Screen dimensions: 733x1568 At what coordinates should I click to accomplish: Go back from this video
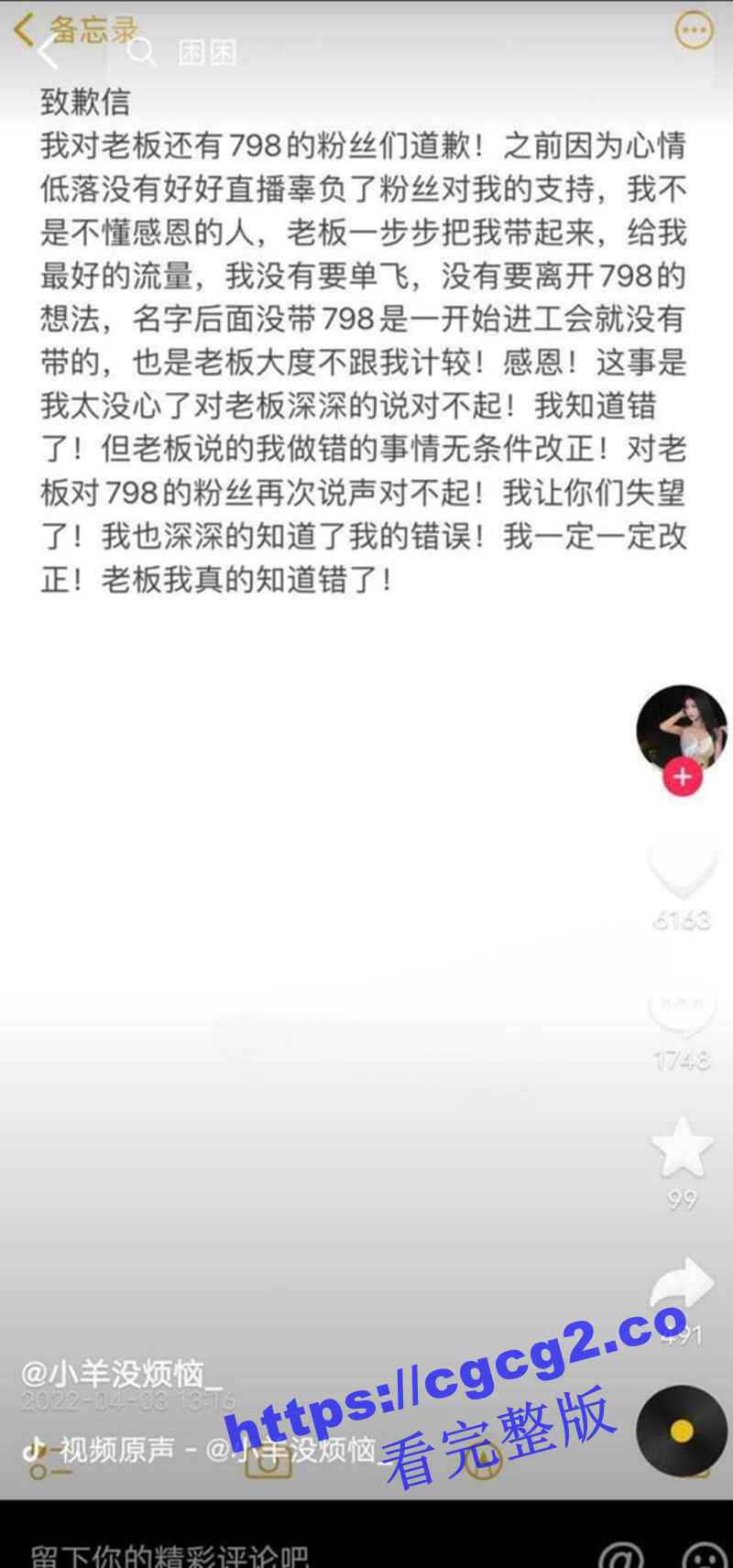(x=46, y=52)
